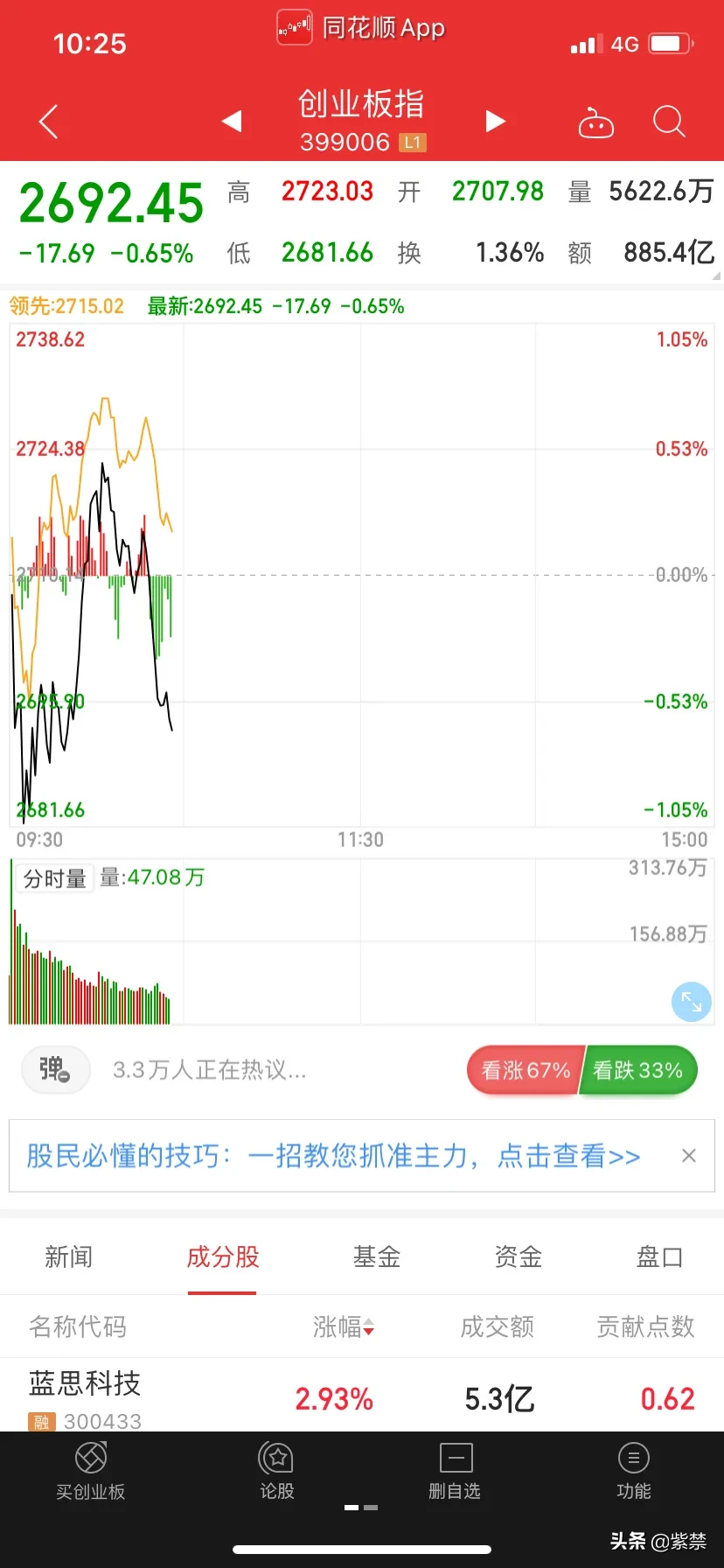The image size is (724, 1568).
Task: Open the search magnifier
Action: pos(669,122)
